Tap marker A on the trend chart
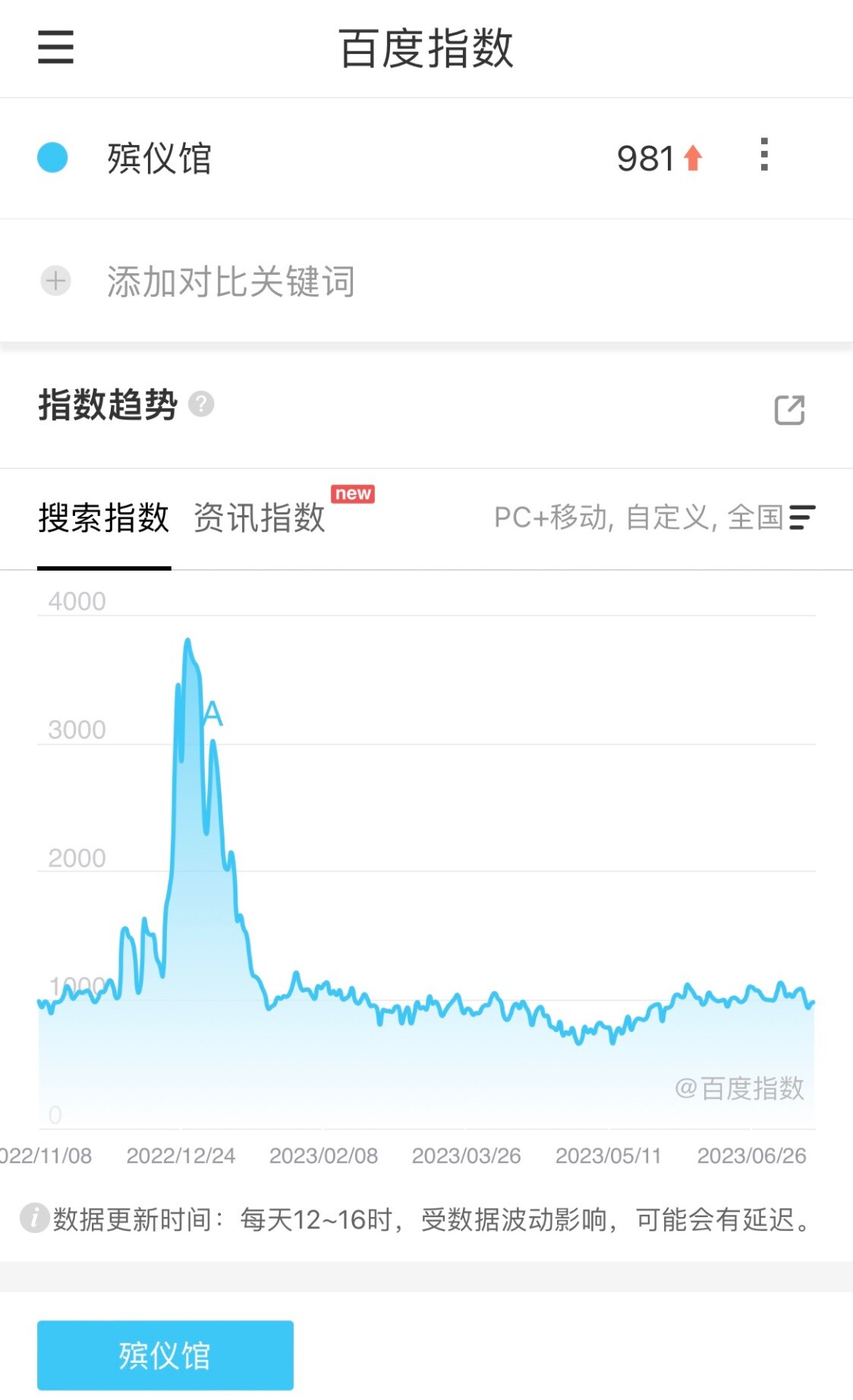This screenshot has width=853, height=1400. point(213,714)
